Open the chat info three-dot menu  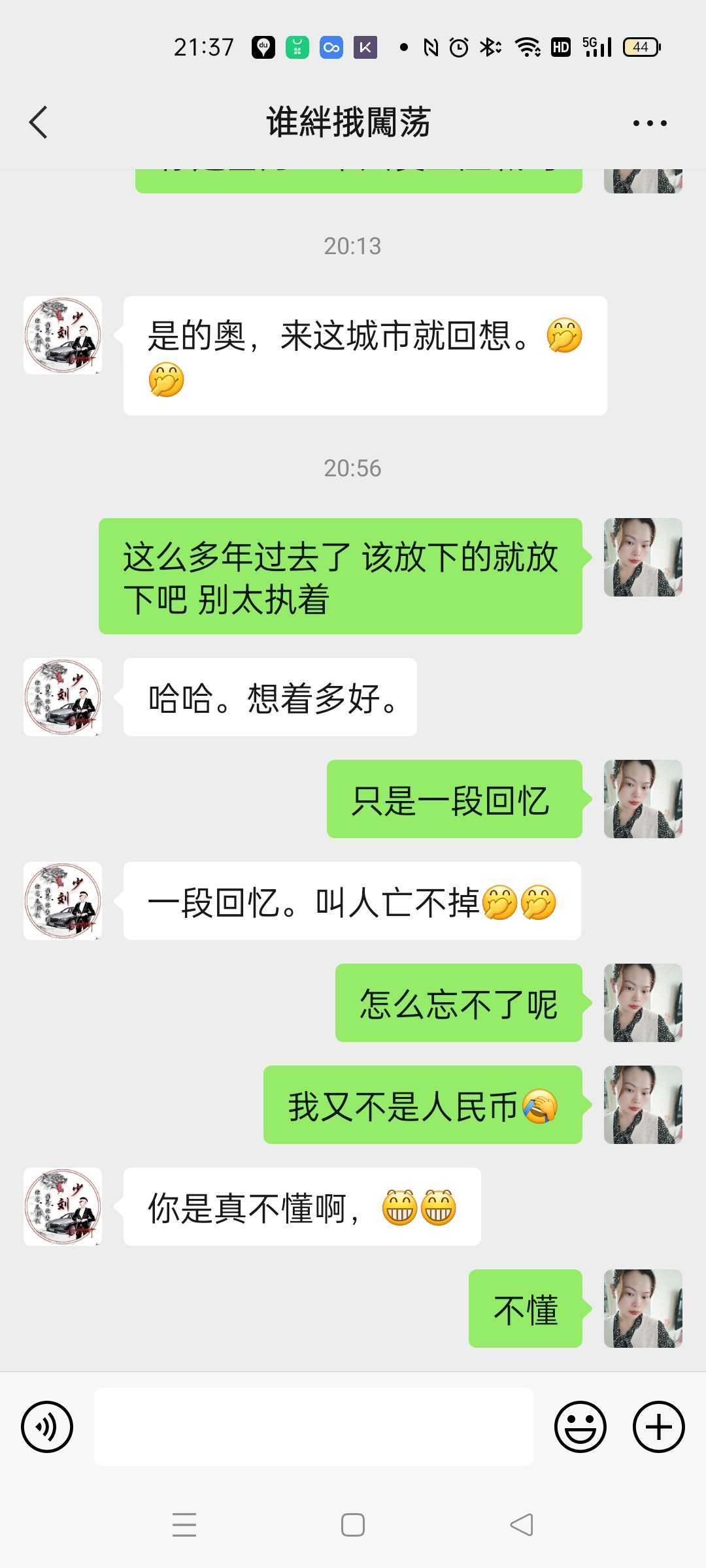650,123
